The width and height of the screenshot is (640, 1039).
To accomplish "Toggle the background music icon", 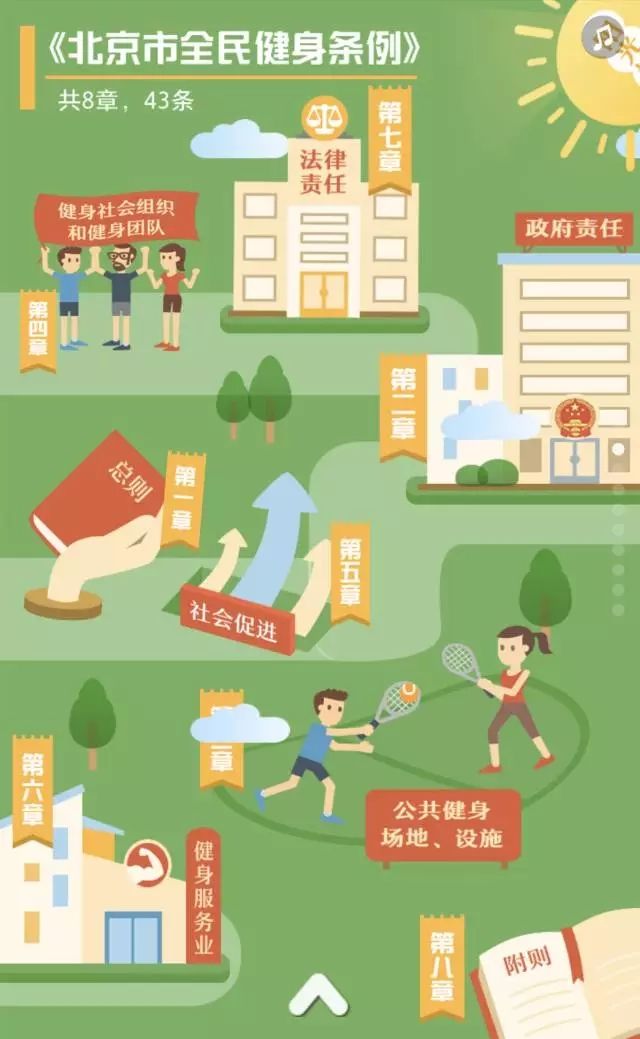I will point(603,37).
